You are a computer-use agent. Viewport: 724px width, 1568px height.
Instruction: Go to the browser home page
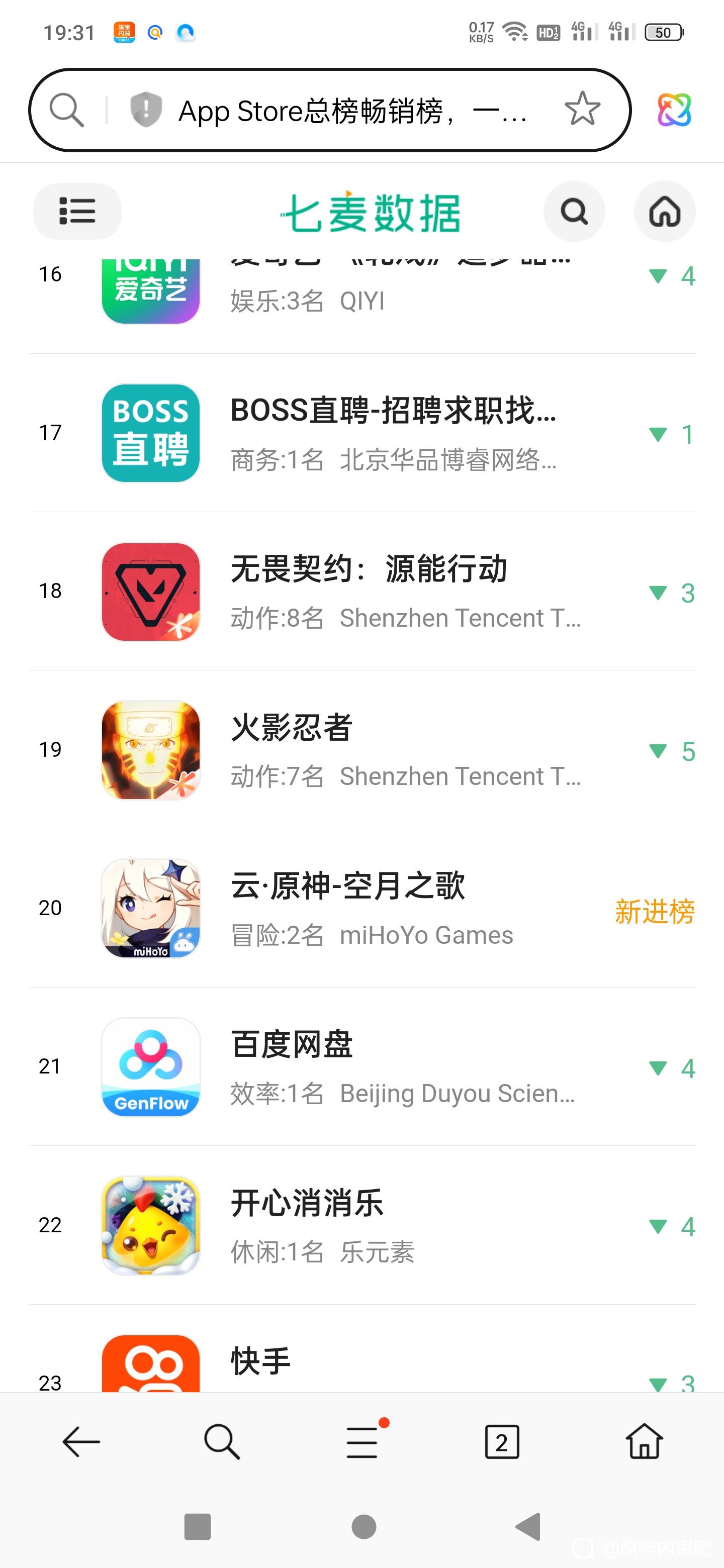tap(644, 1441)
